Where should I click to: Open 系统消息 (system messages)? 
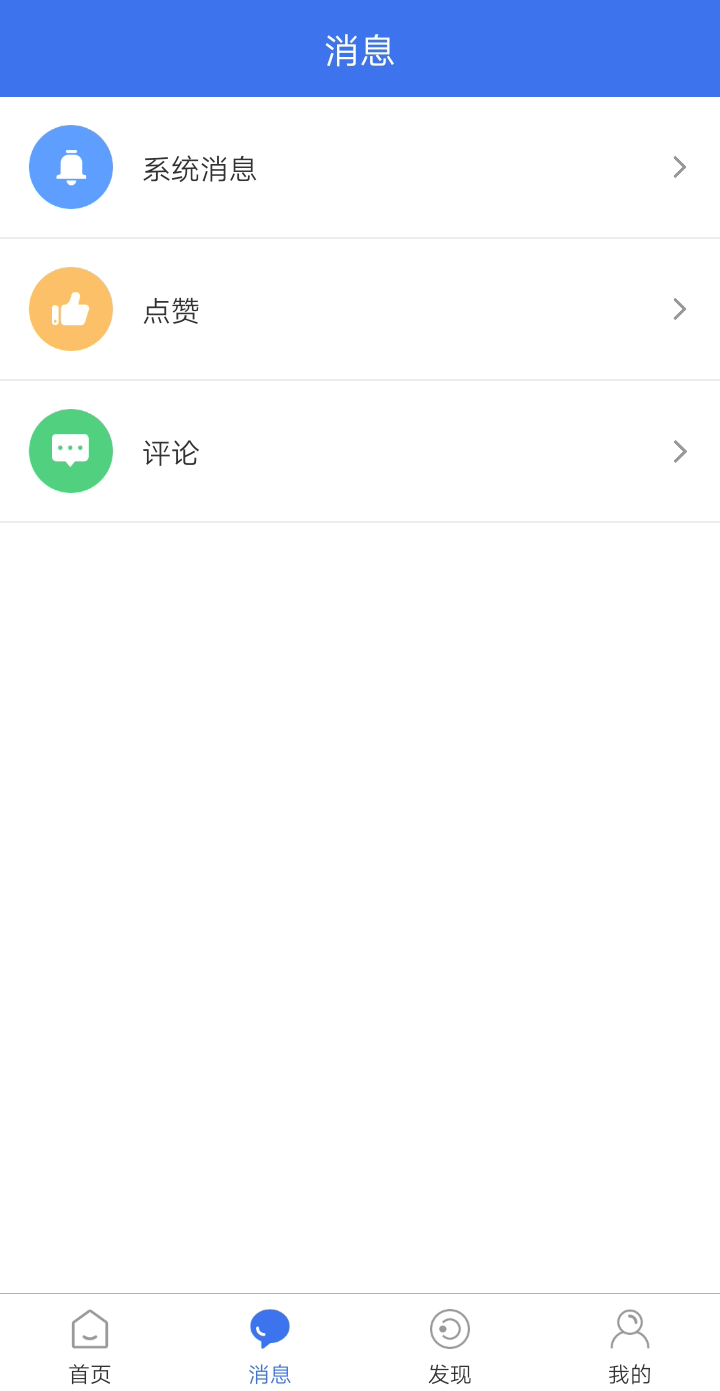coord(360,168)
